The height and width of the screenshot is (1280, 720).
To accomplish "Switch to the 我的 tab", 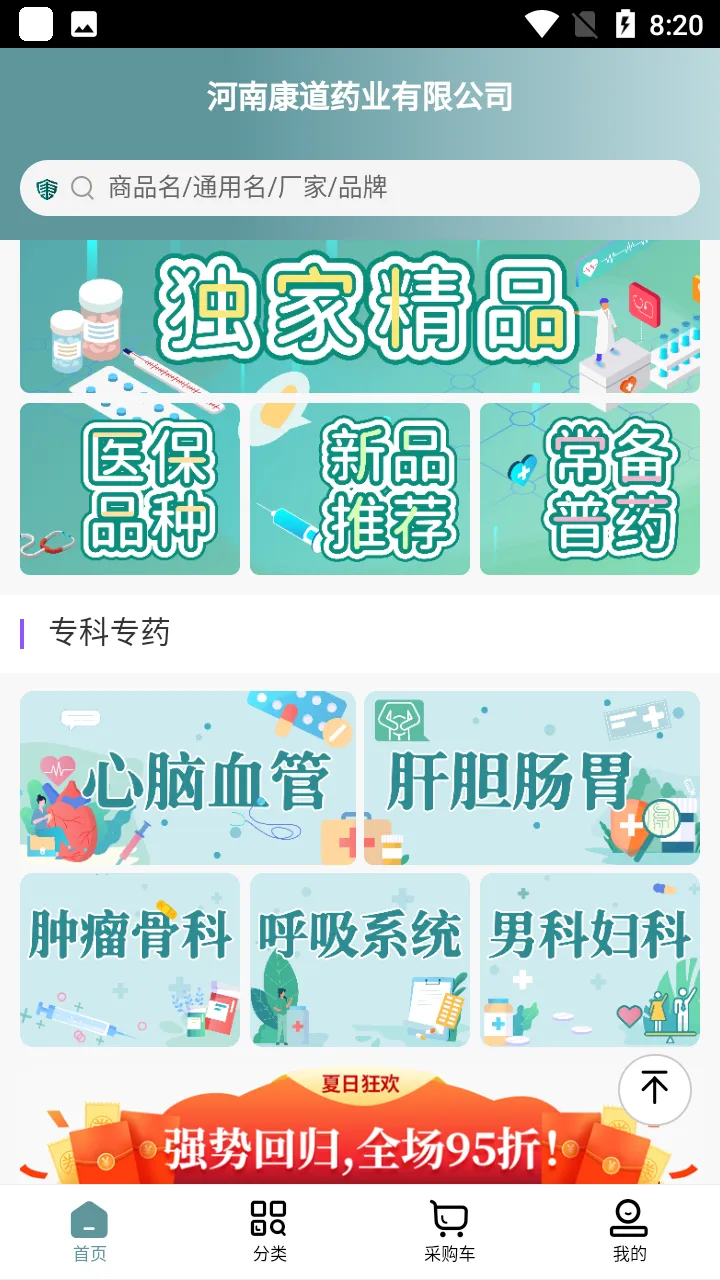I will click(629, 1232).
